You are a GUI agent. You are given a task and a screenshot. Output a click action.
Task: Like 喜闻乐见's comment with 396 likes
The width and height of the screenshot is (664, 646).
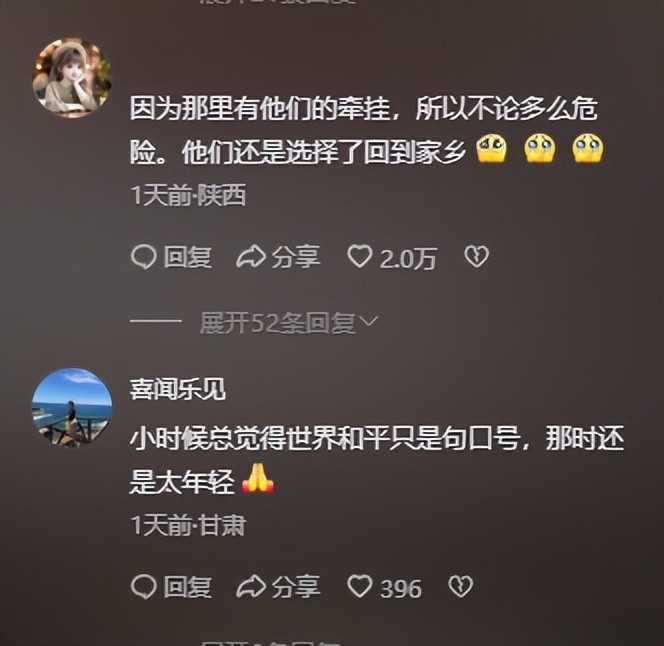click(x=360, y=587)
